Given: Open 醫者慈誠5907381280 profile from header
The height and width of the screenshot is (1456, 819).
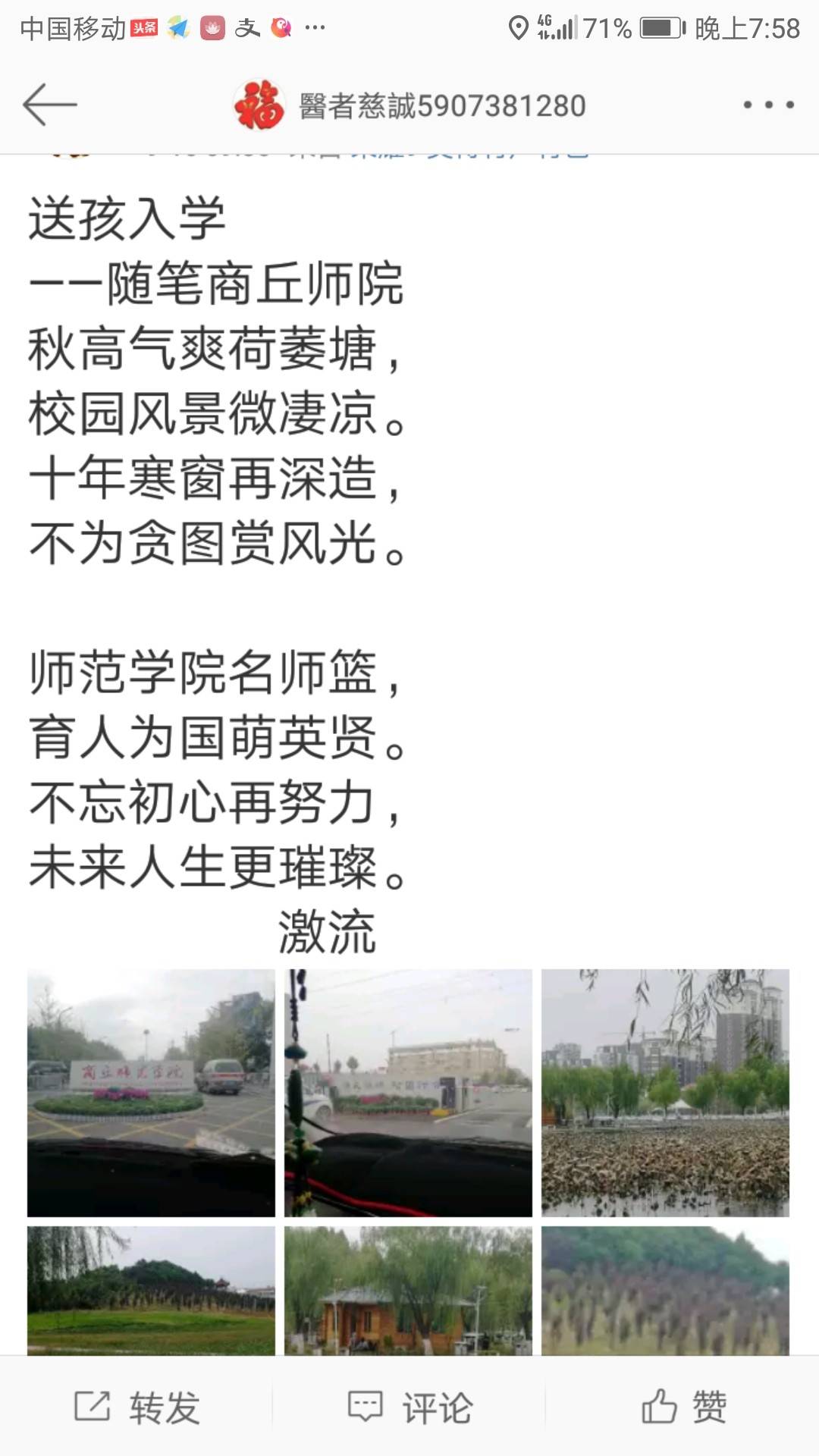Looking at the screenshot, I should click(x=409, y=105).
